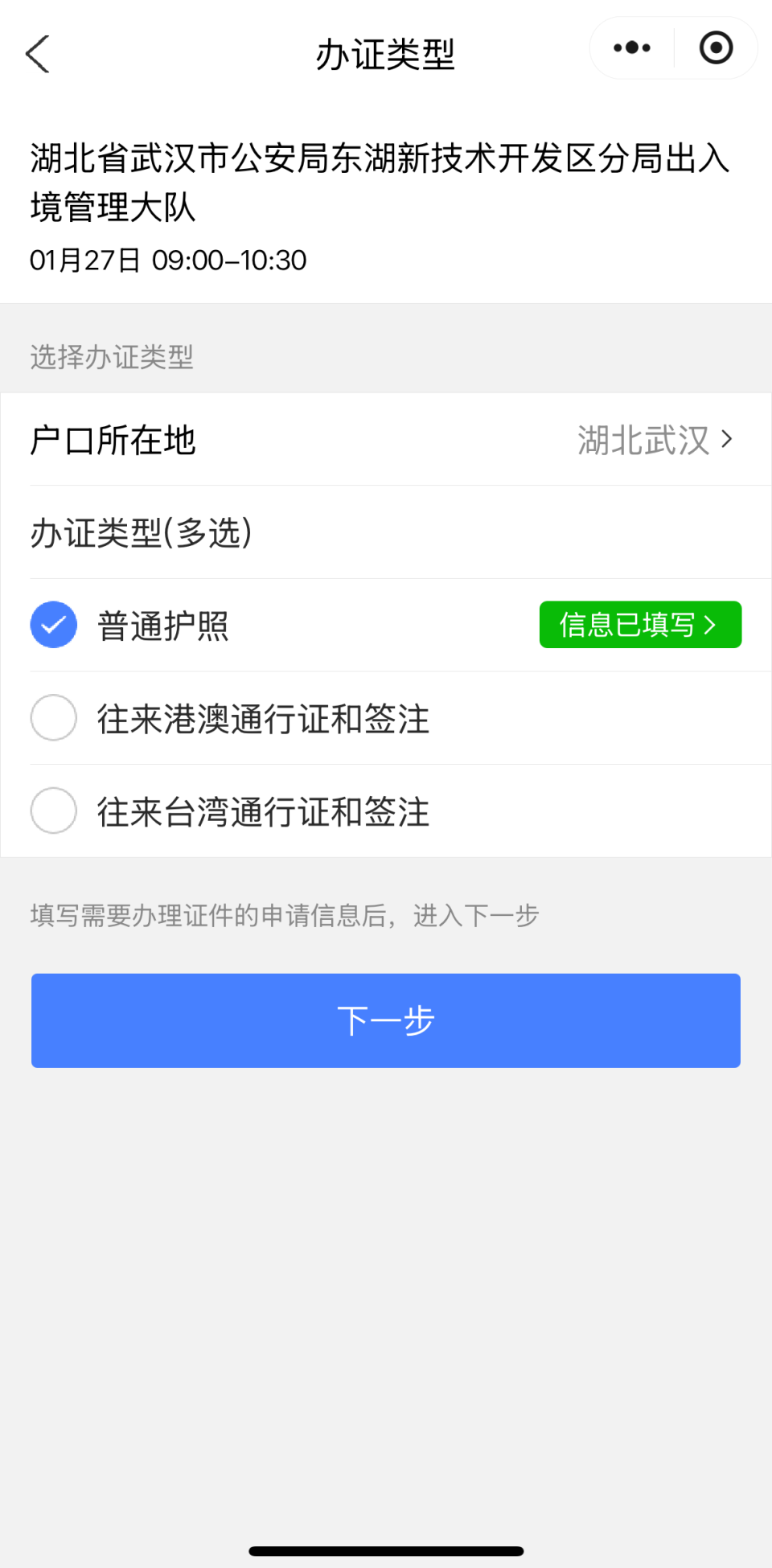The width and height of the screenshot is (772, 1568).
Task: Click the chevron next to 湖北武汉
Action: tap(729, 440)
